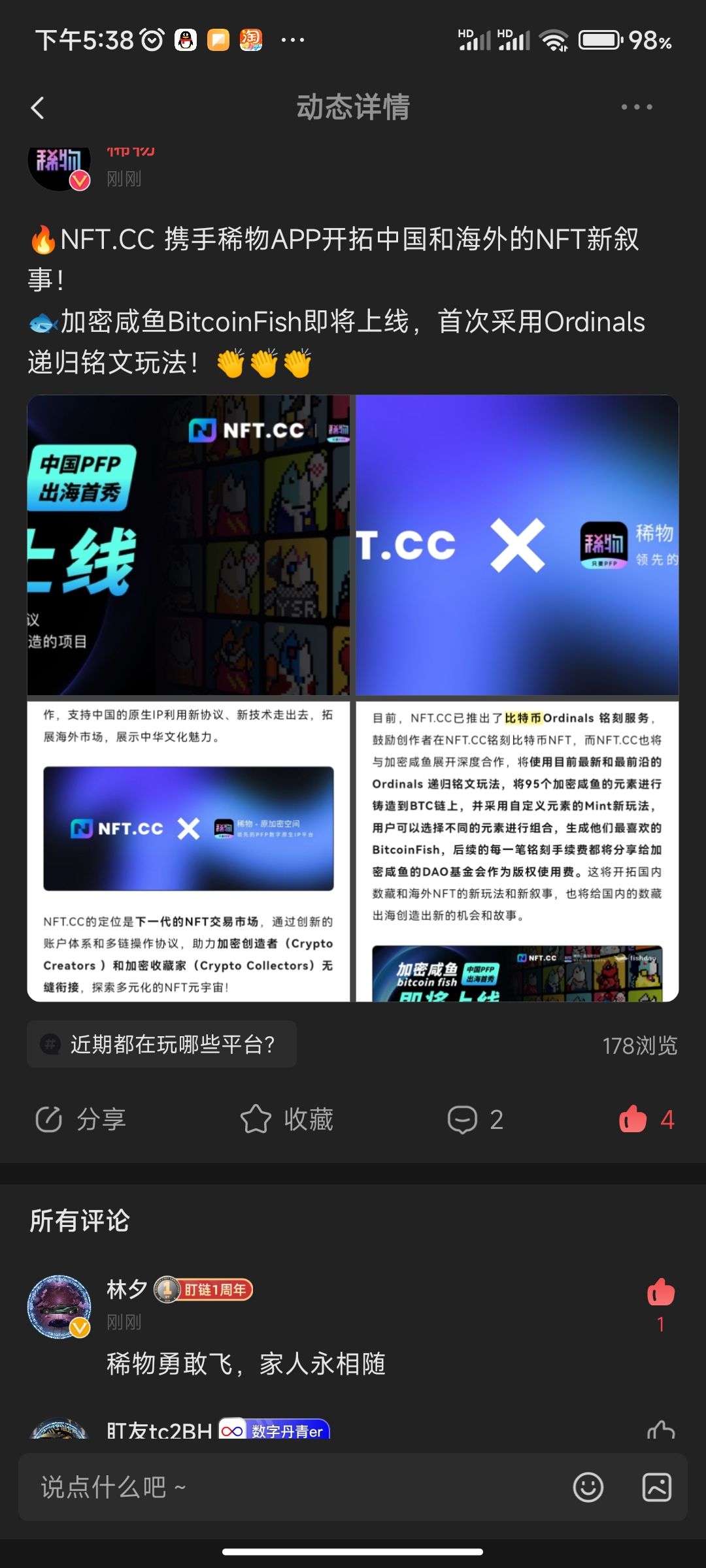The image size is (706, 1568).
Task: Open the 稀物 author avatar
Action: (x=59, y=169)
